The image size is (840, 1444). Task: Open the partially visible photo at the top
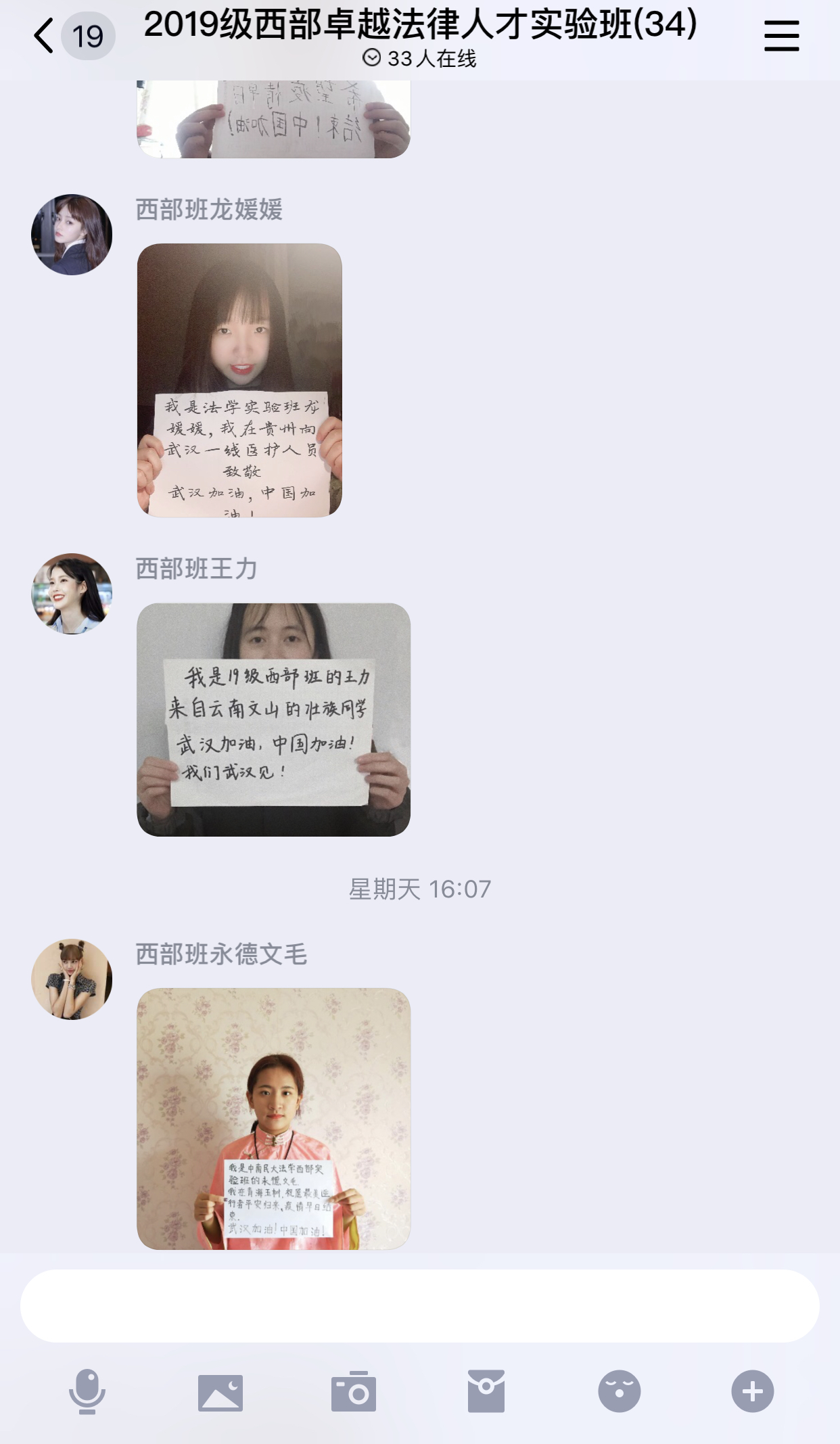[273, 119]
